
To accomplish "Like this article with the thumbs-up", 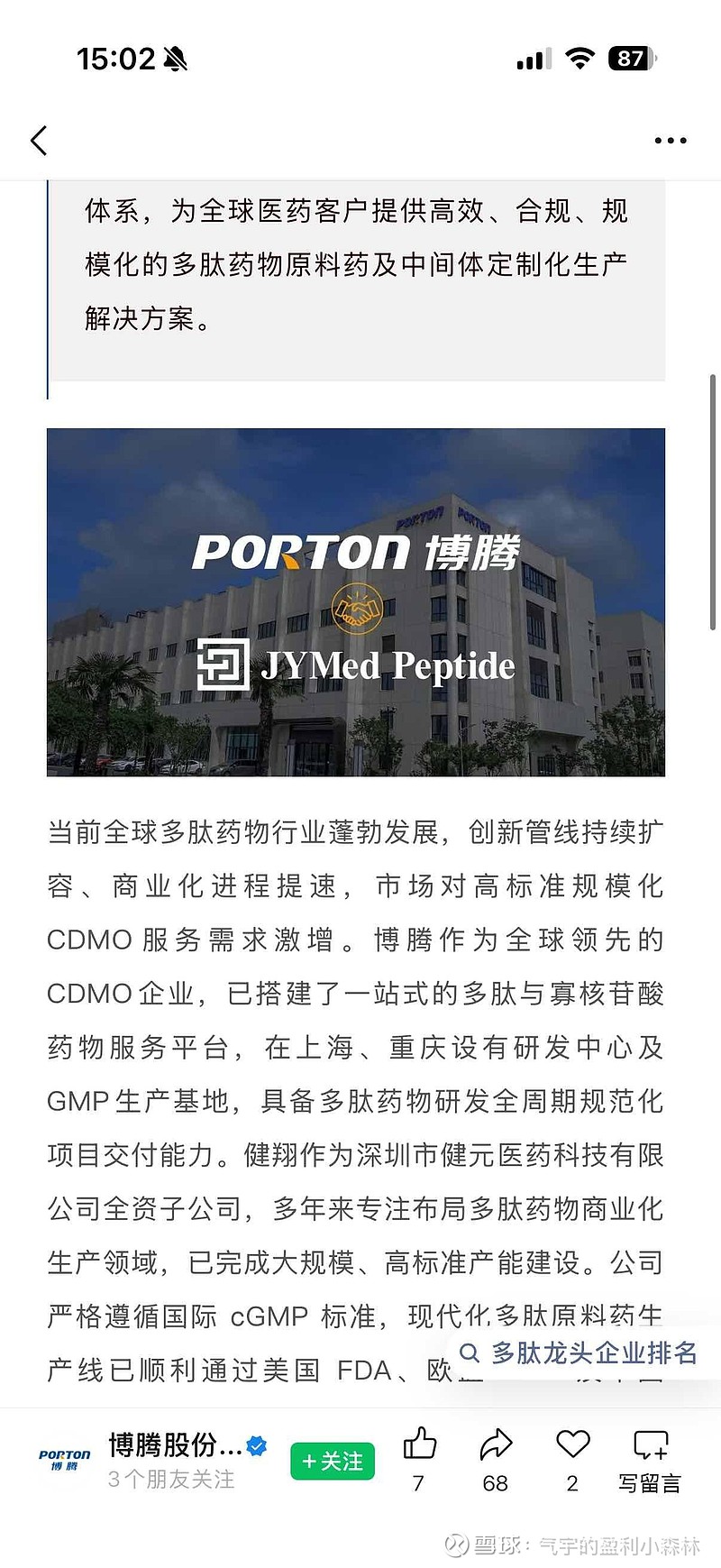I will [x=419, y=1446].
